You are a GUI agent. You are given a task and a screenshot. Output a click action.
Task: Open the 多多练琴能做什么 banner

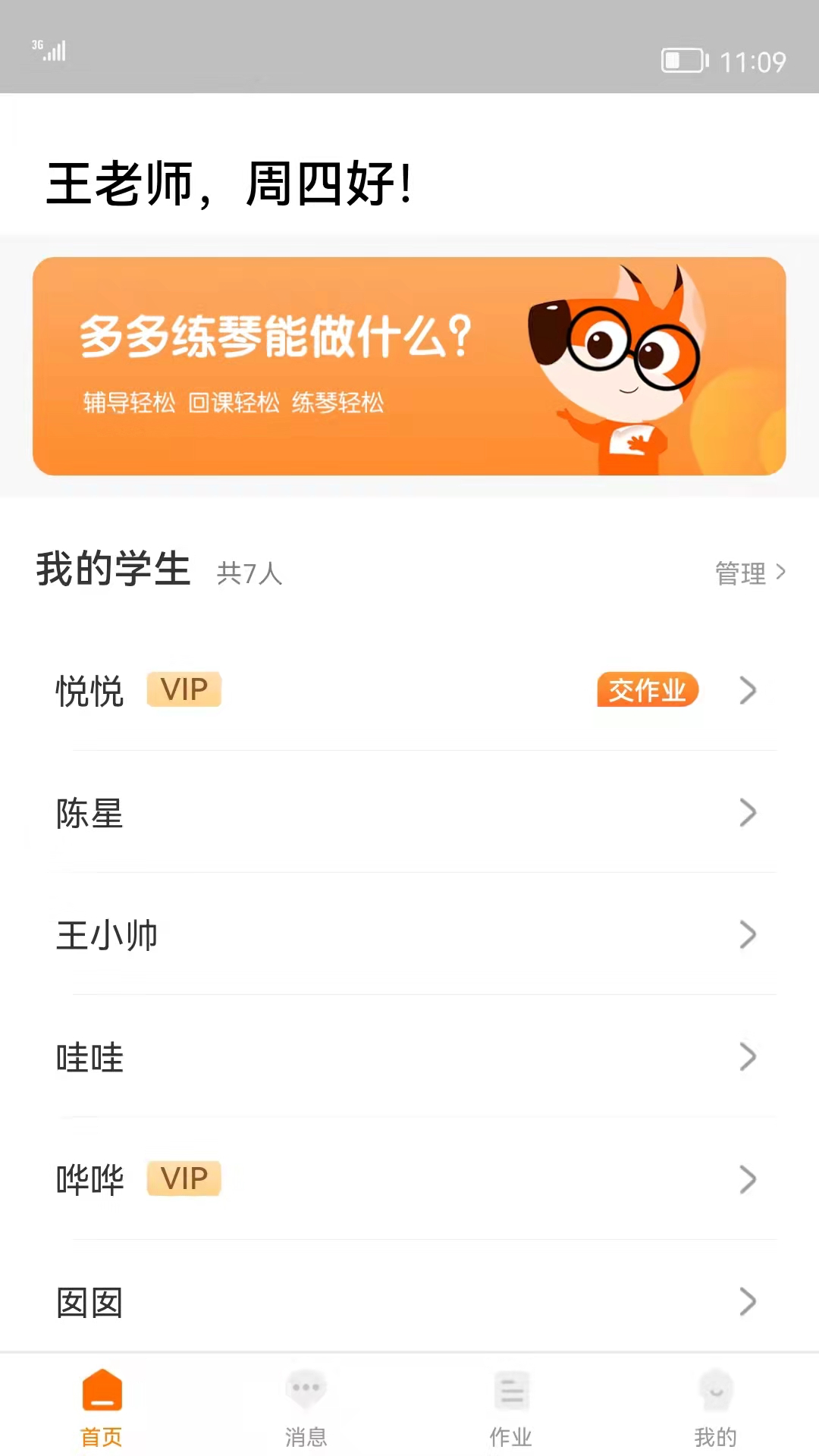(409, 366)
